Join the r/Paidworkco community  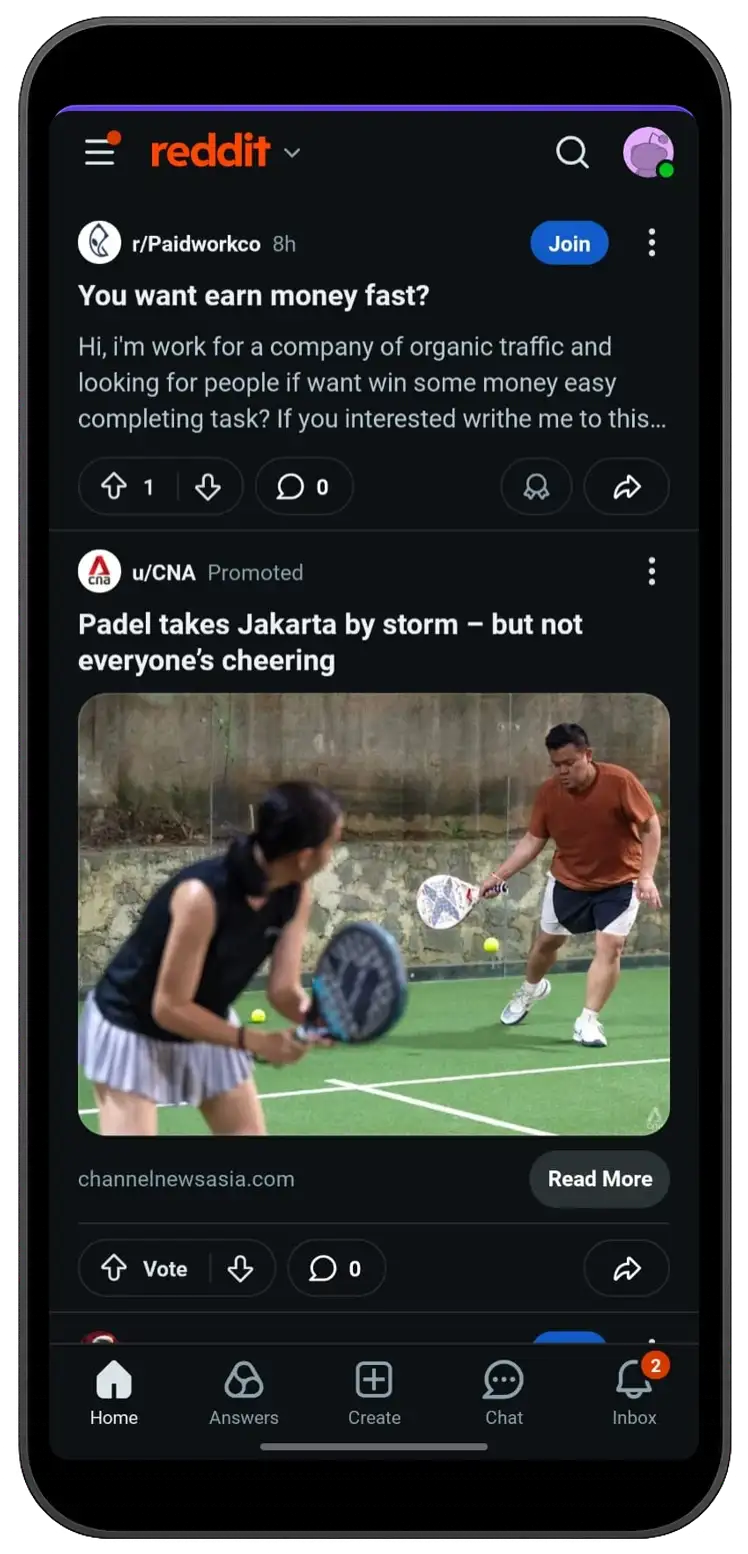[x=569, y=243]
